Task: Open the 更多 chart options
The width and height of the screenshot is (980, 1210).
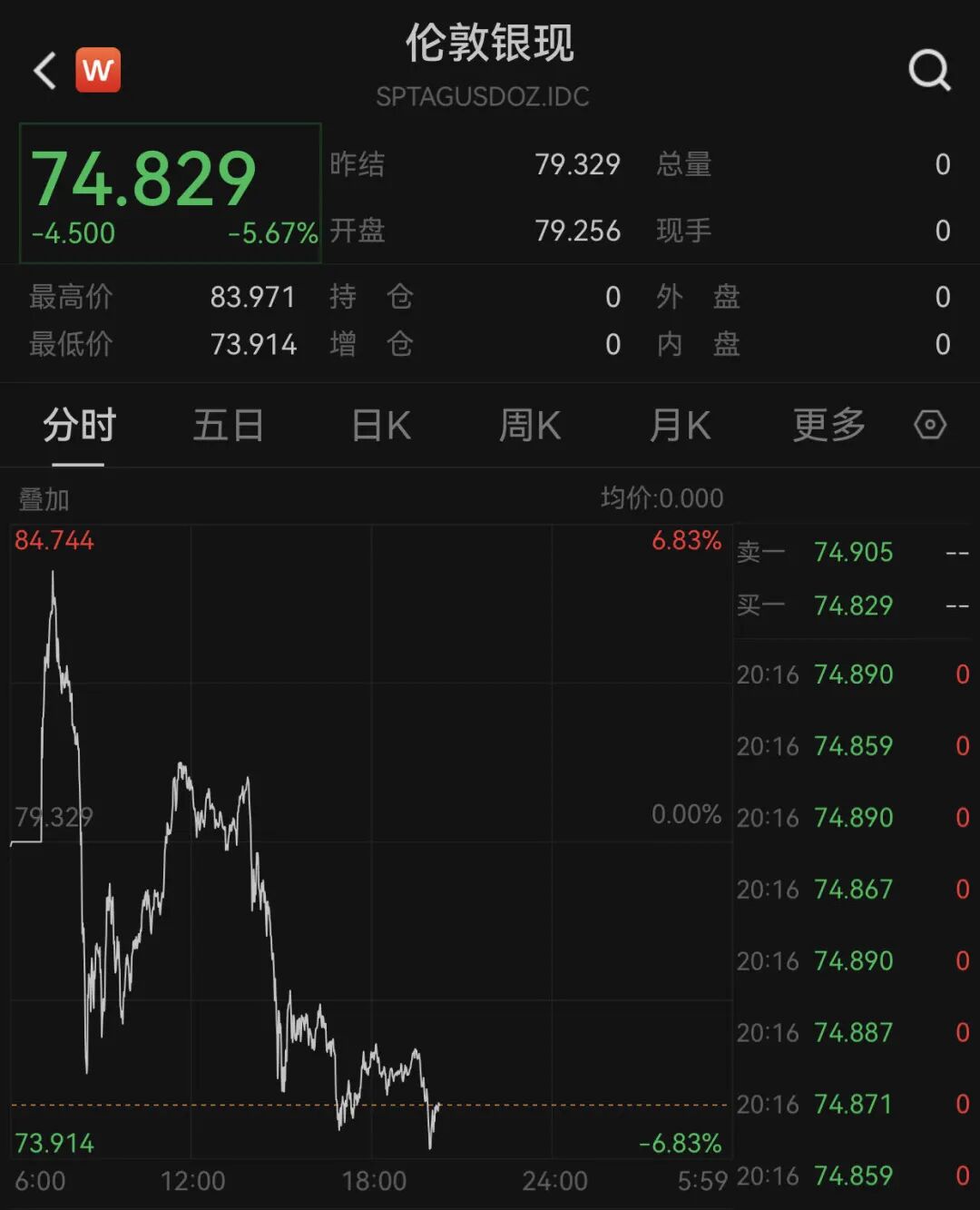Action: coord(828,425)
